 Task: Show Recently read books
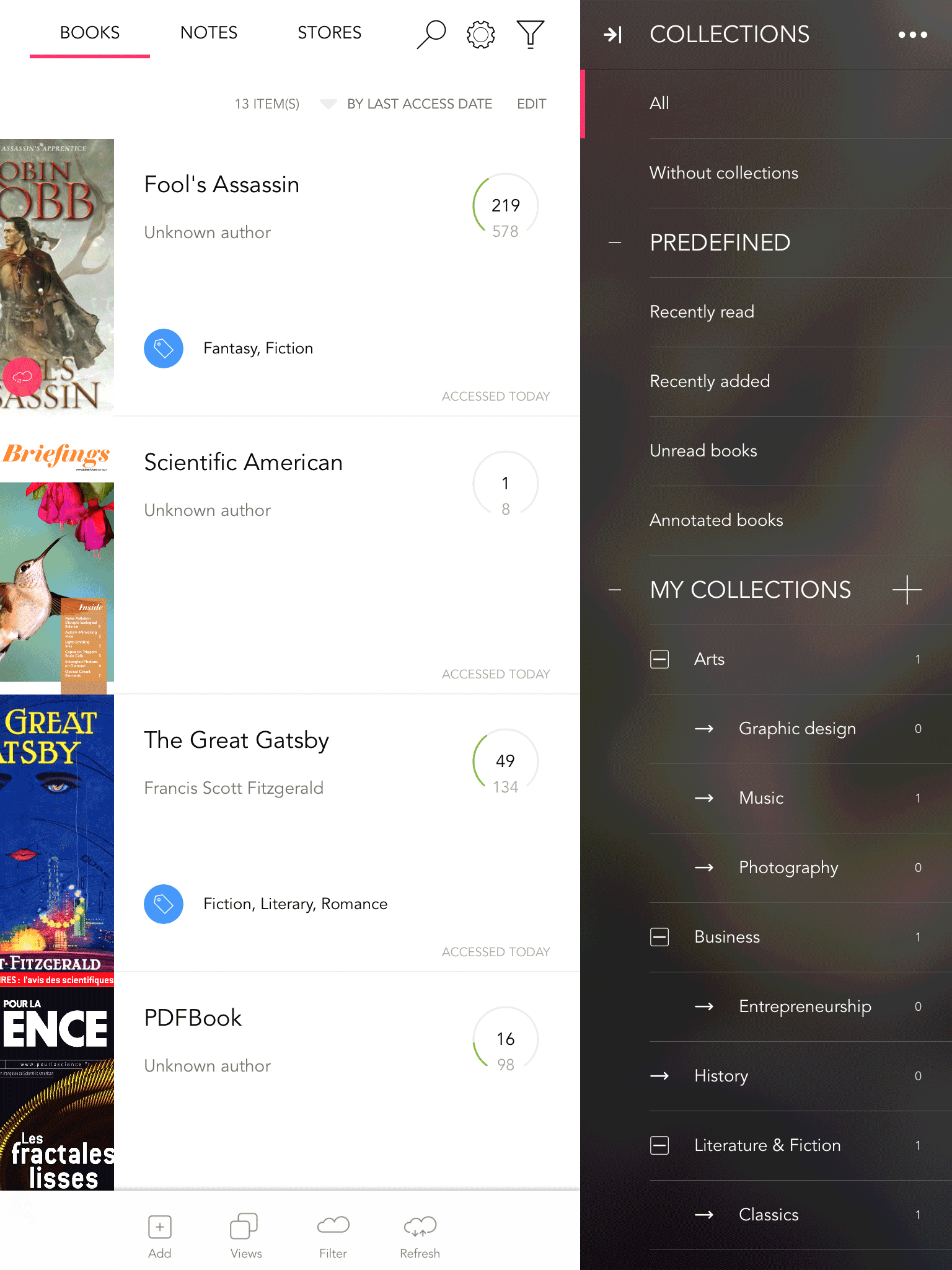(x=702, y=312)
